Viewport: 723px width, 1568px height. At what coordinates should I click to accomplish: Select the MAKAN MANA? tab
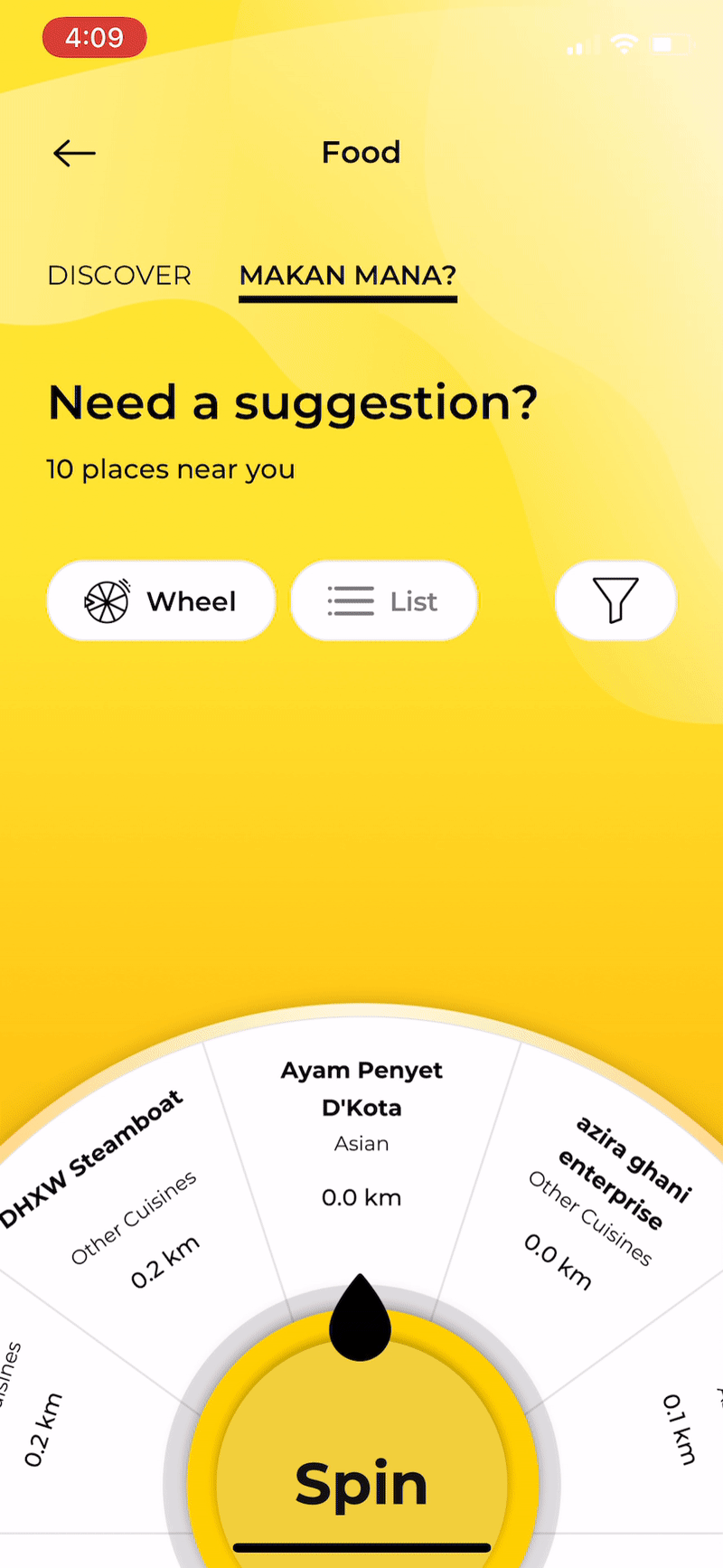coord(348,276)
